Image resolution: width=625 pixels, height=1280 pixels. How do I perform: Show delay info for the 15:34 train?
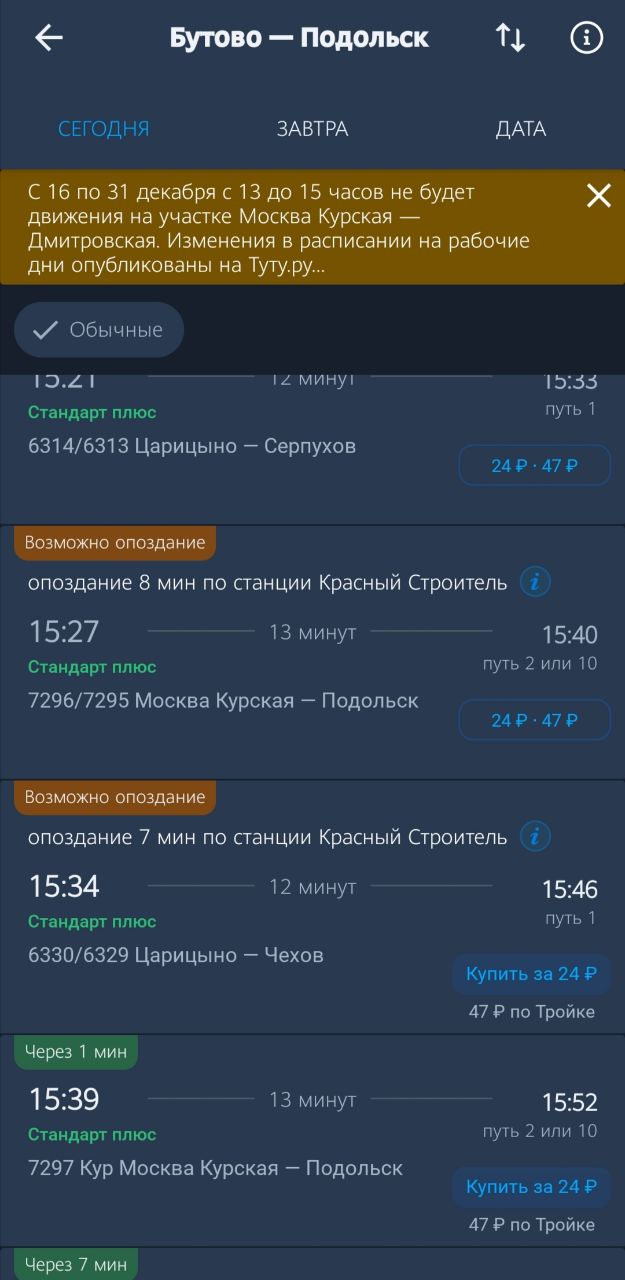click(x=535, y=836)
